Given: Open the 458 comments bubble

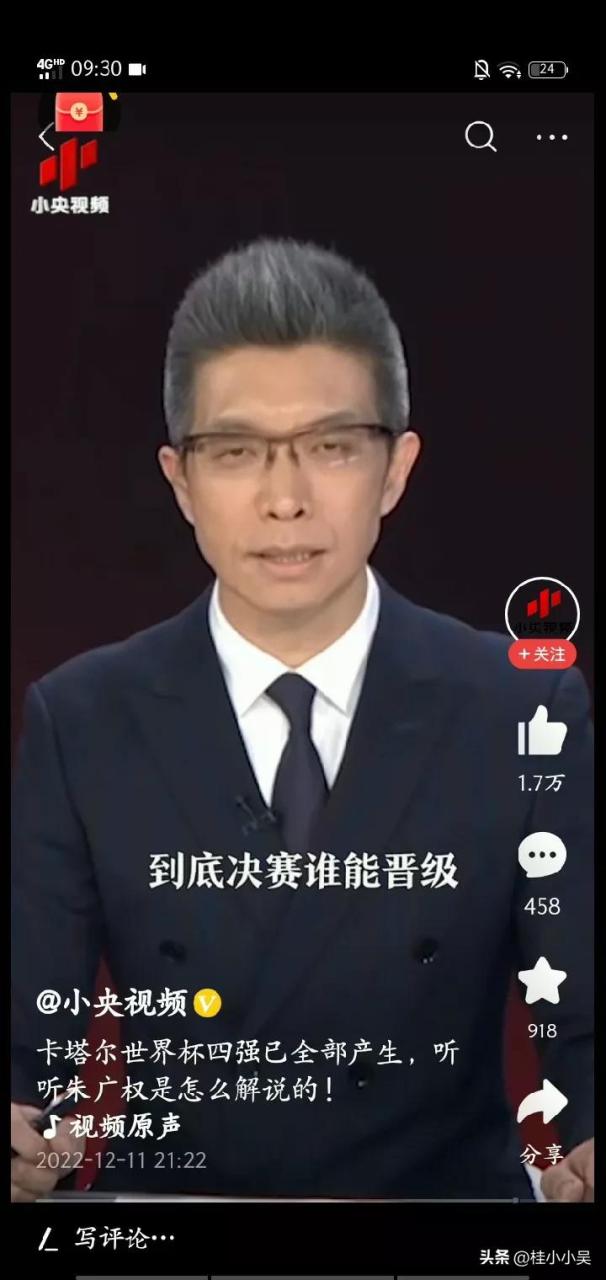Looking at the screenshot, I should (542, 856).
